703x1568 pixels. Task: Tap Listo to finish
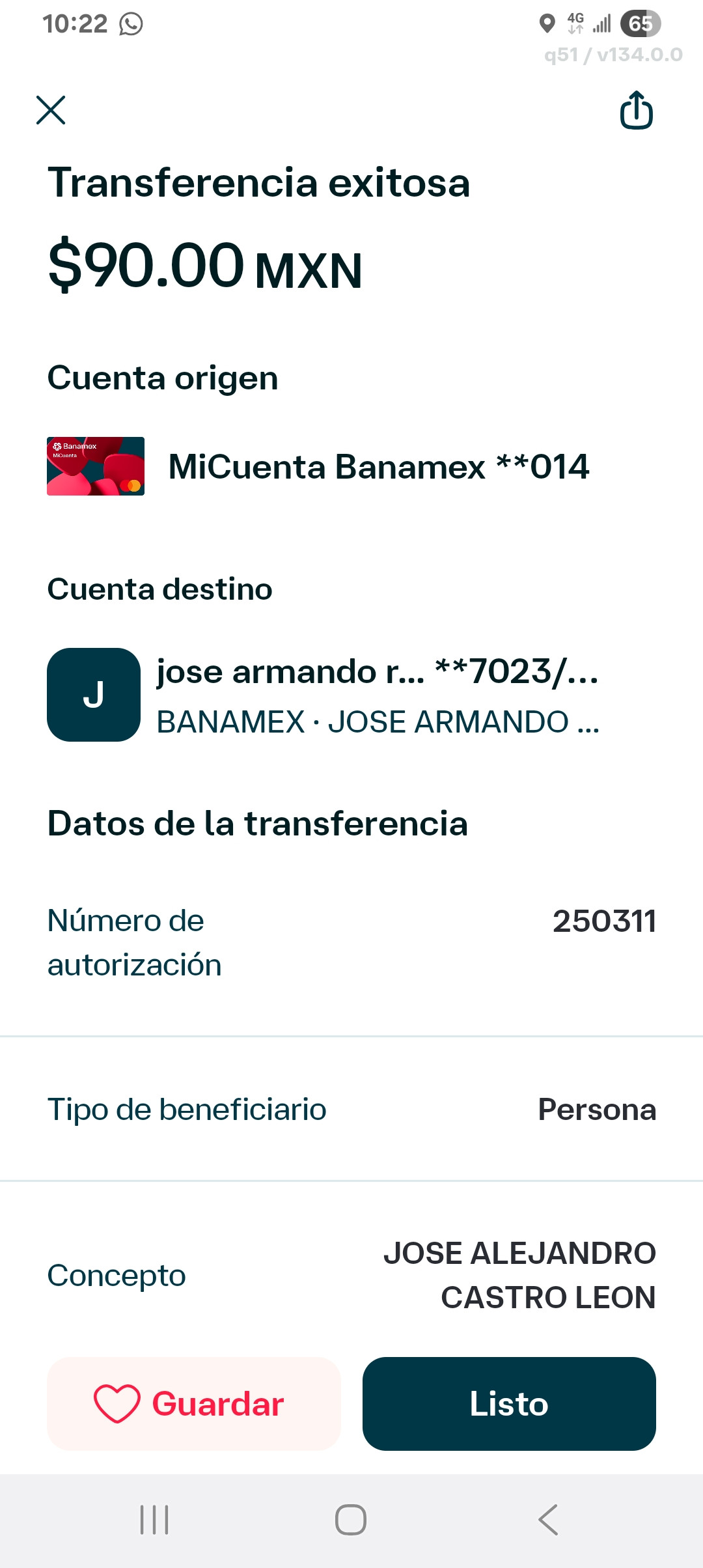point(509,1403)
